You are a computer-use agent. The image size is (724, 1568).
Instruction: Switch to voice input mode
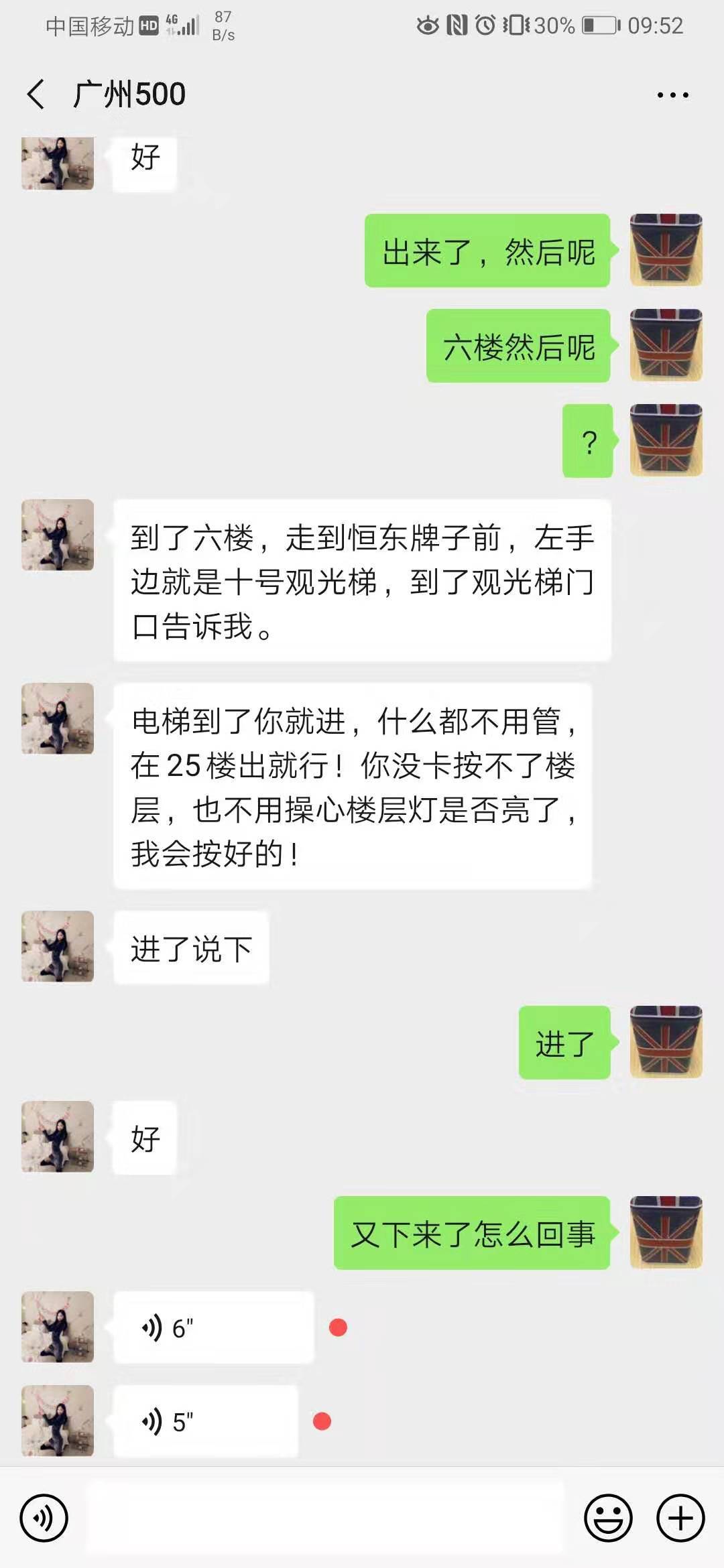pos(44,1518)
